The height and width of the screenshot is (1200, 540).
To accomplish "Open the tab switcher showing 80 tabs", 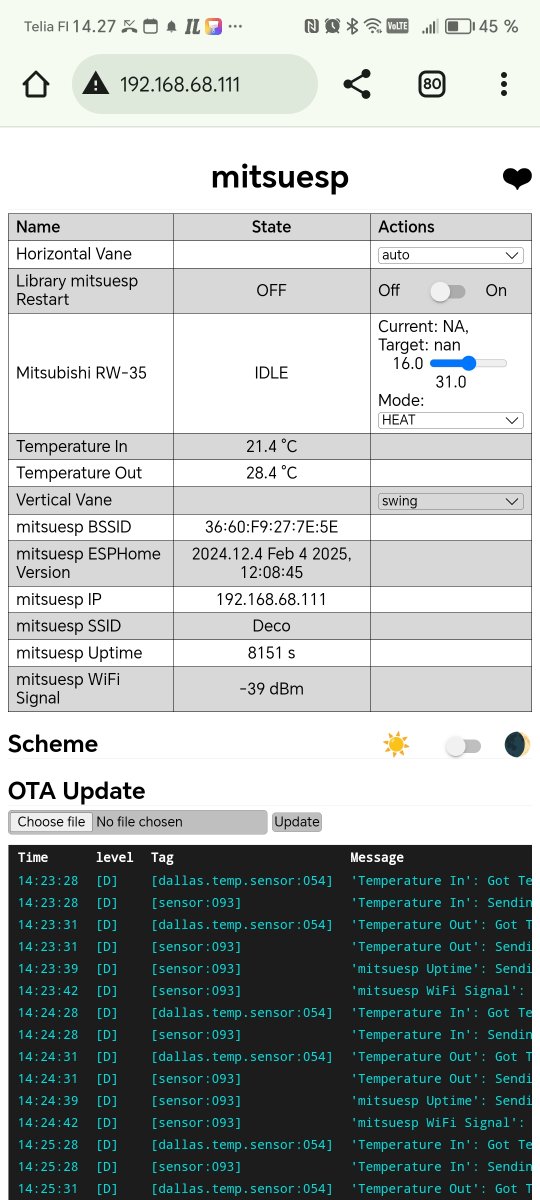I will tap(431, 84).
